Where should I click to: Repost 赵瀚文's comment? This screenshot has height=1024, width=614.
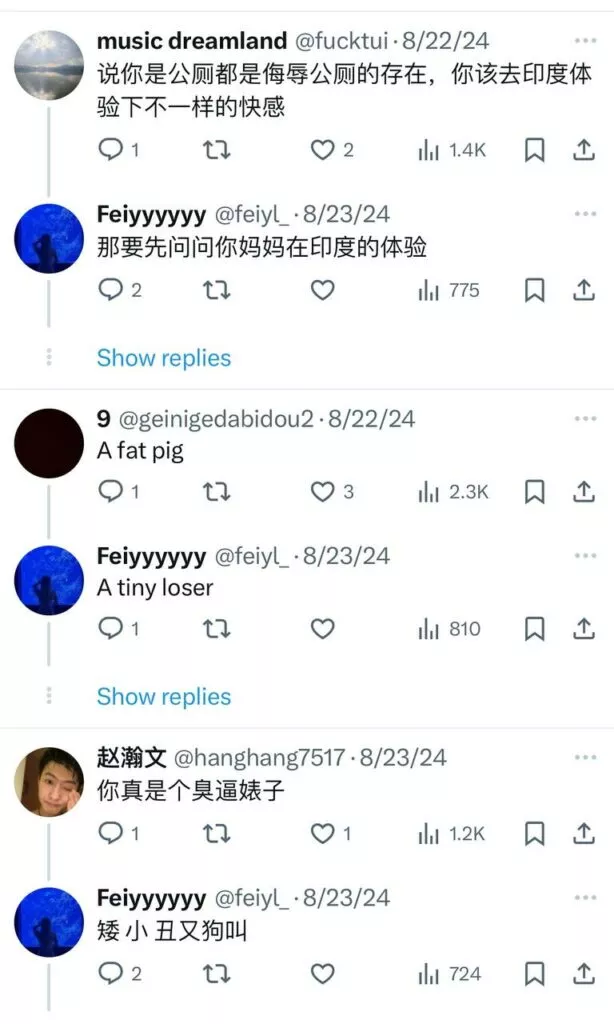(217, 833)
